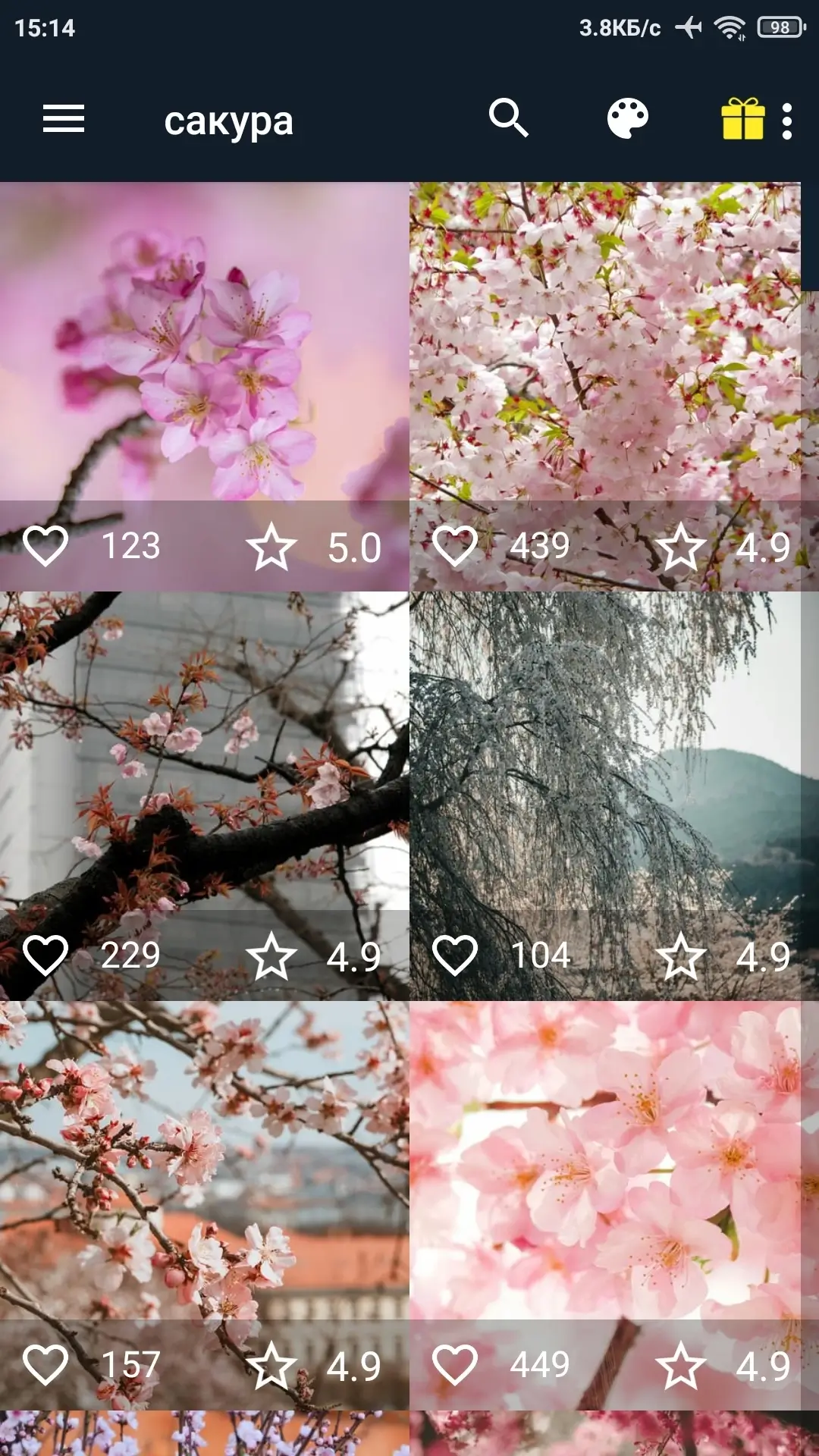Like the wallpaper with 439 likes
This screenshot has width=819, height=1456.
click(x=455, y=546)
